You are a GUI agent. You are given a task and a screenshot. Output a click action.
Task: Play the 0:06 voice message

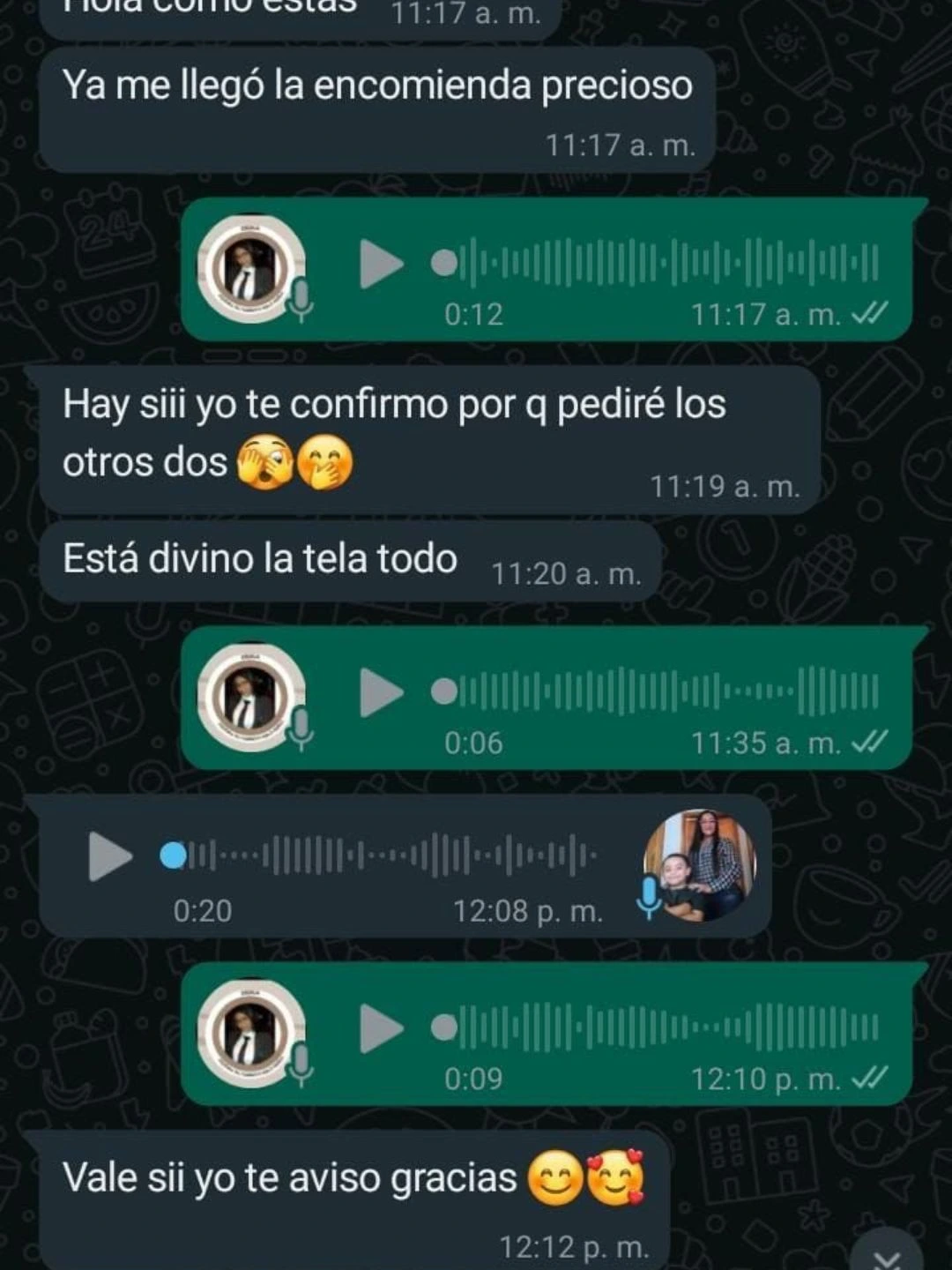381,692
